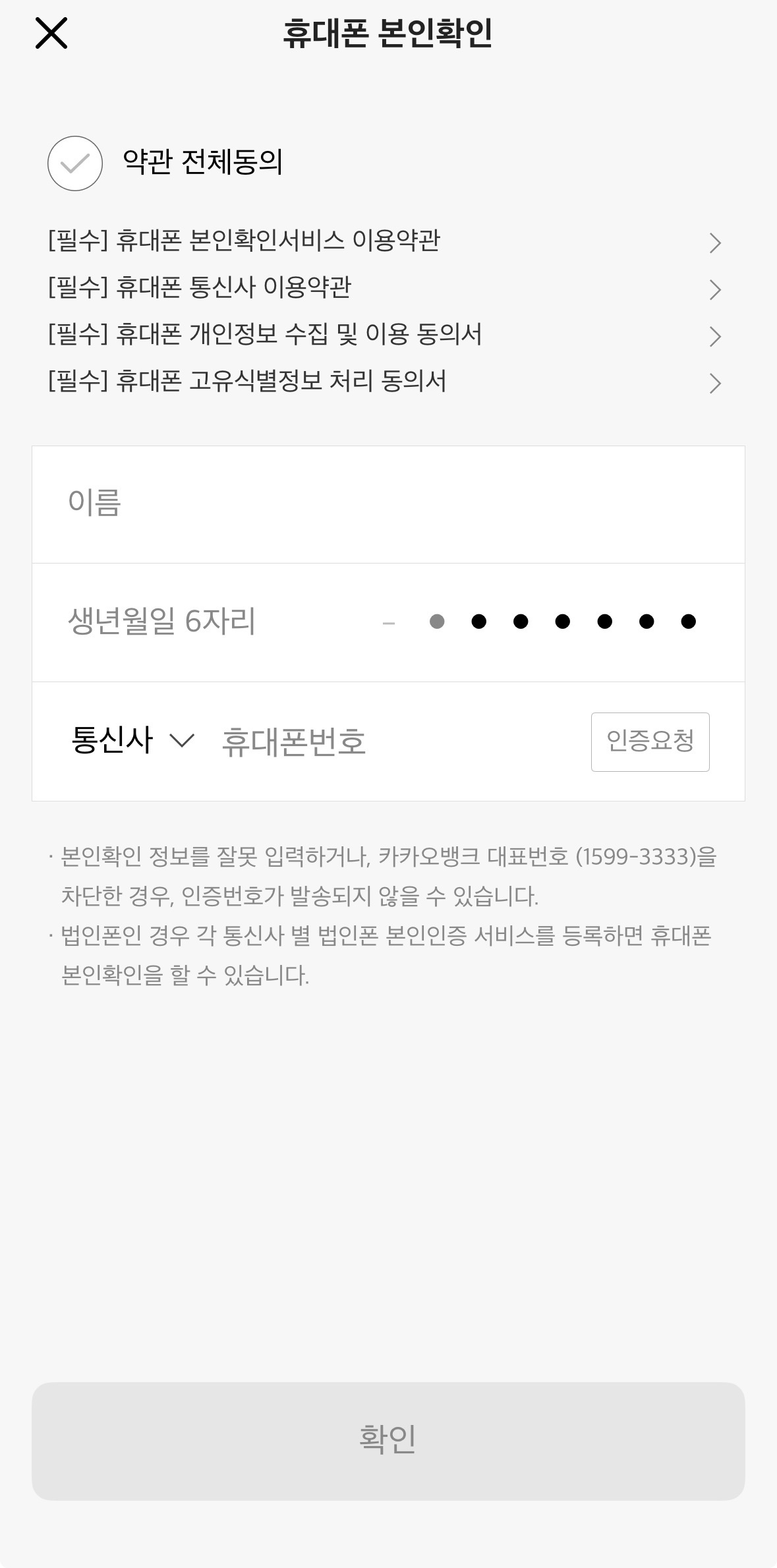Check the 약관 전체동의 checkbox
The image size is (777, 1568).
[x=75, y=163]
